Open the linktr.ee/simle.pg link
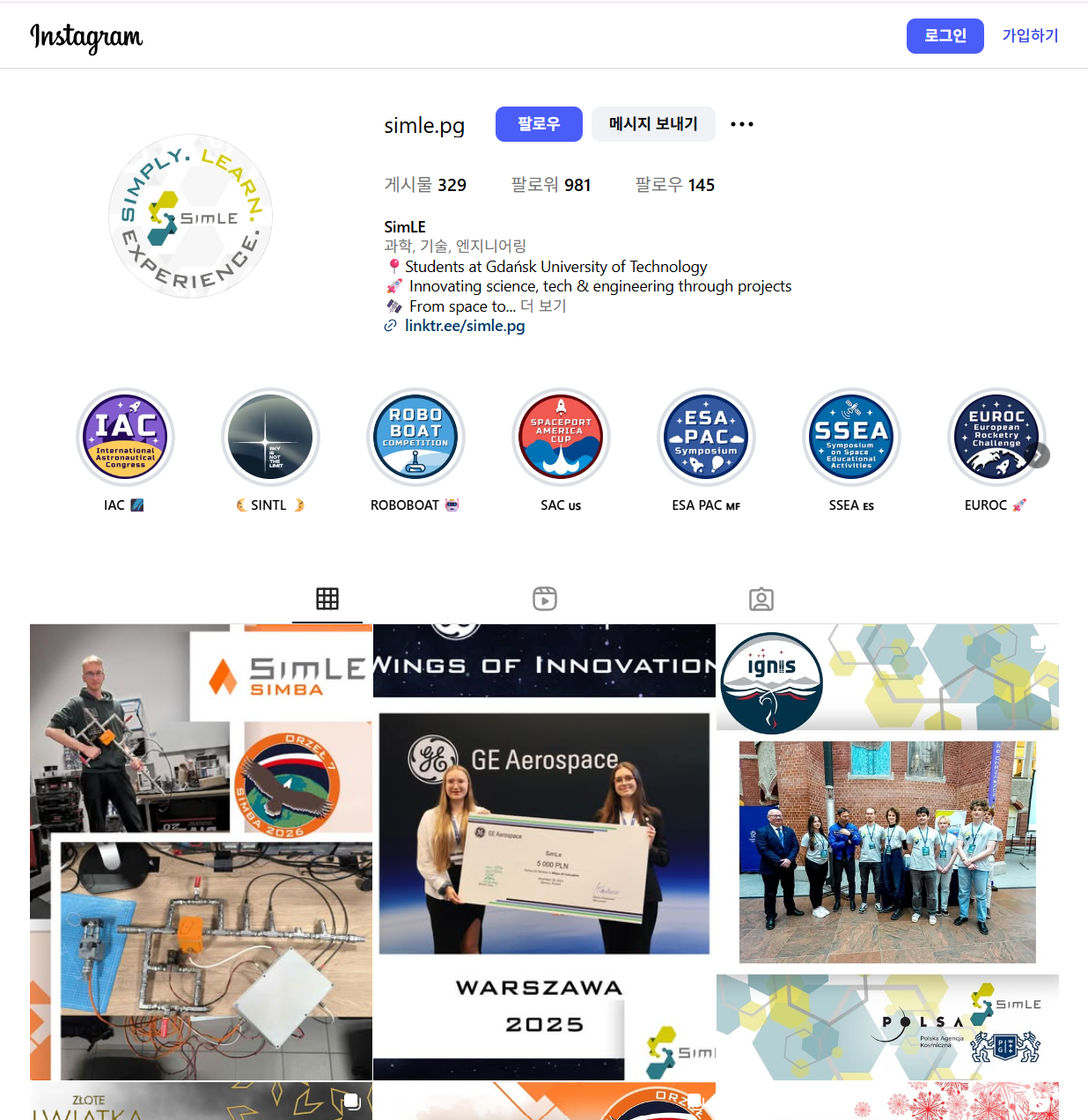1088x1120 pixels. point(465,326)
